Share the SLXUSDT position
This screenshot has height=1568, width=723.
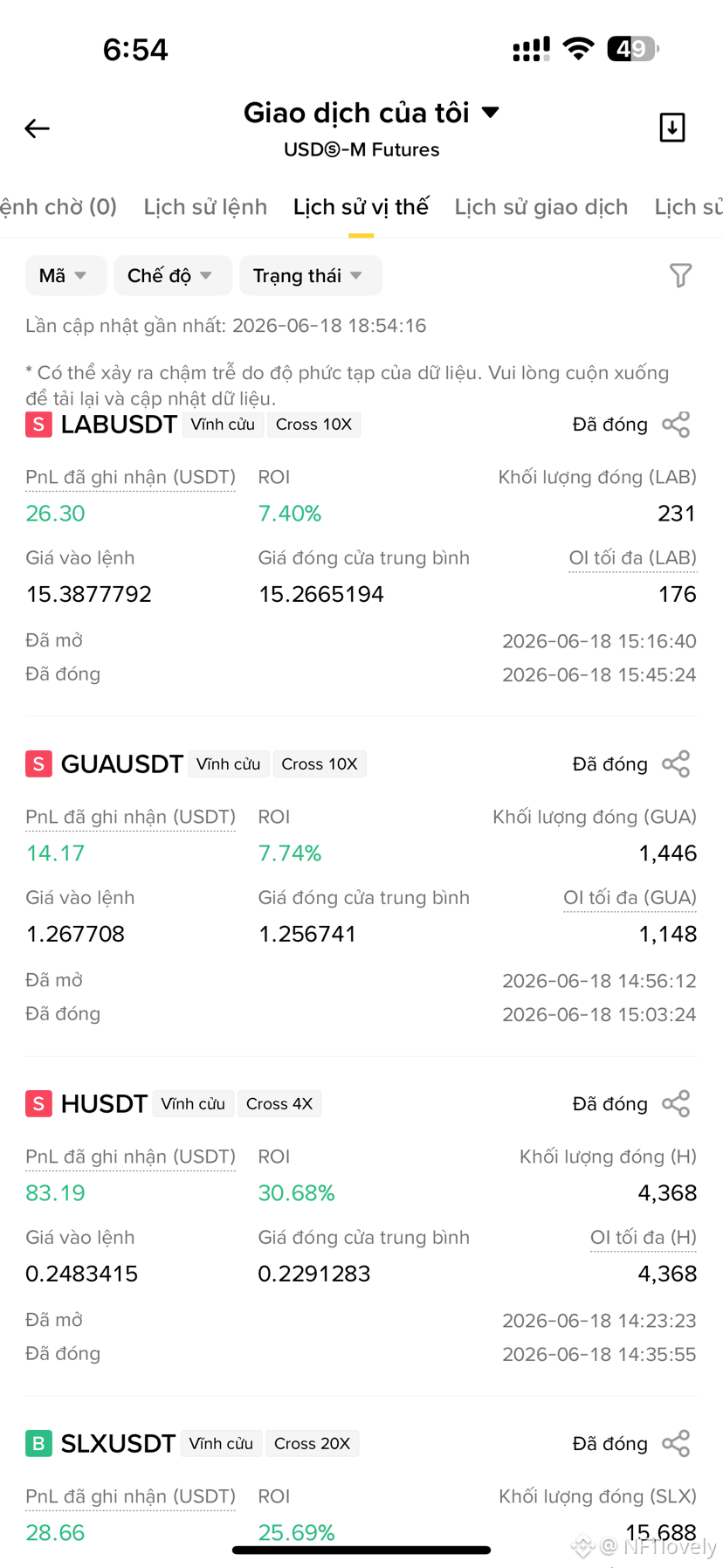676,1444
